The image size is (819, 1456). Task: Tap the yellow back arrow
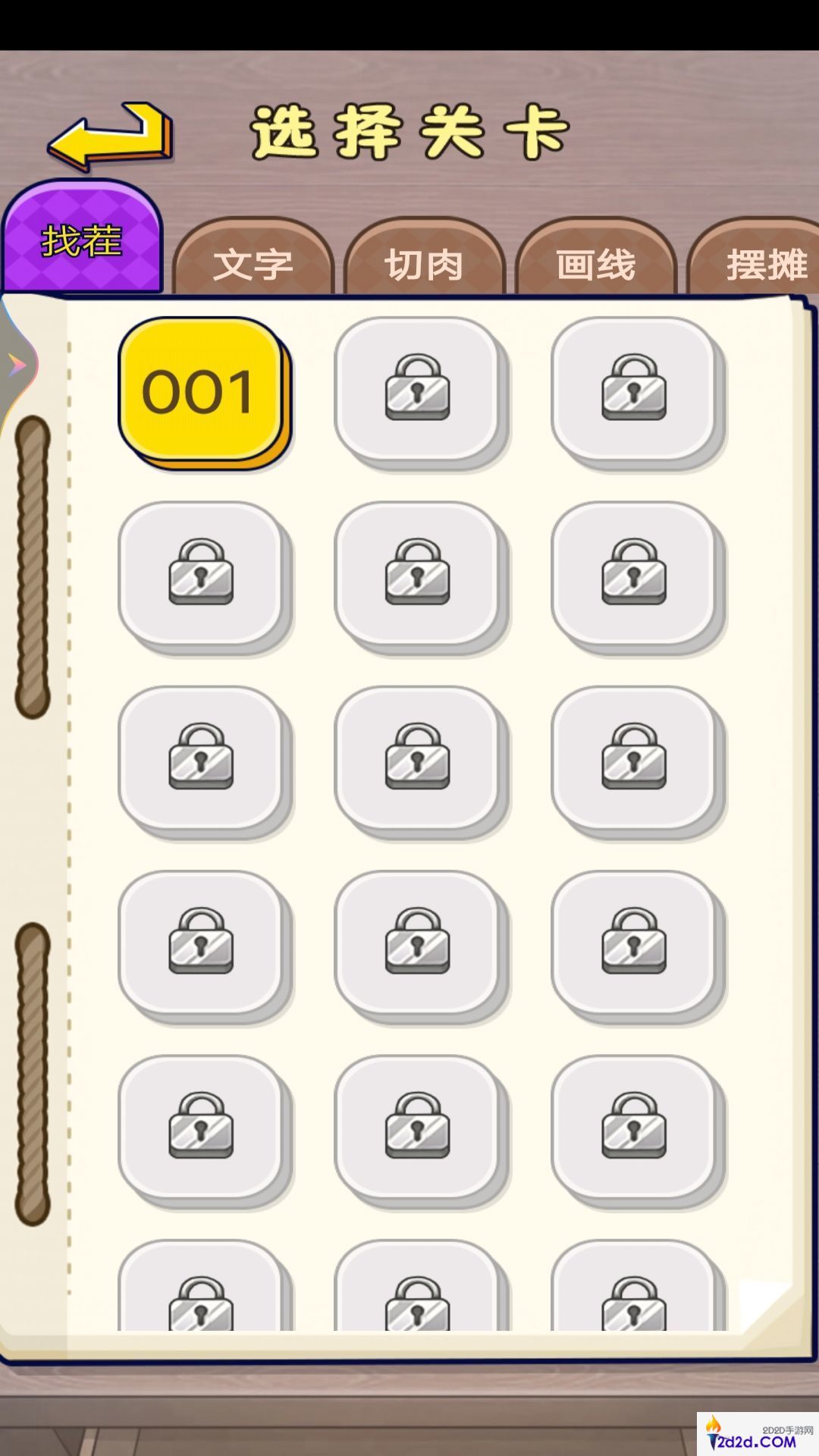tap(111, 136)
